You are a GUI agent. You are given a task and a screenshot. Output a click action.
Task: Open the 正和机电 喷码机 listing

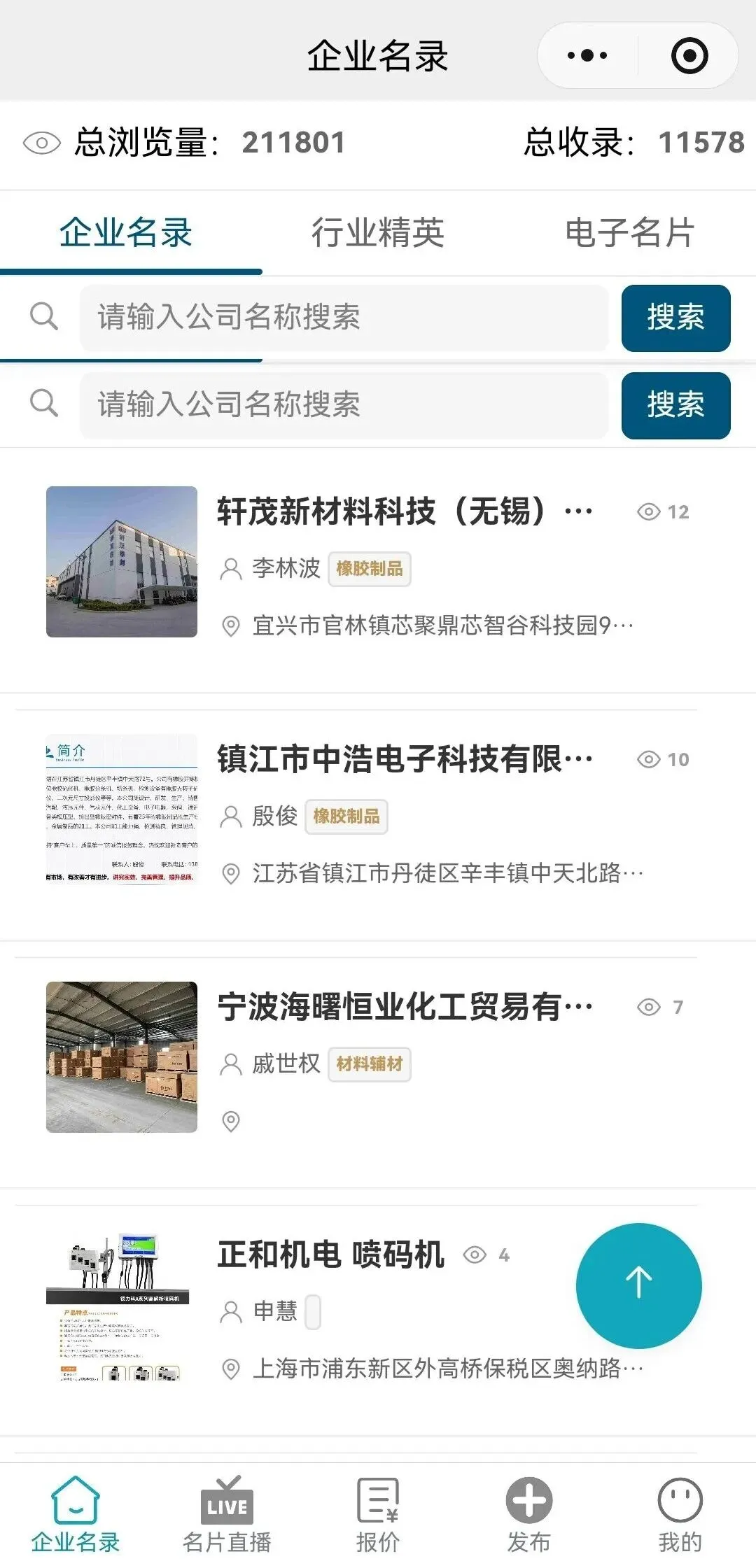click(330, 1255)
